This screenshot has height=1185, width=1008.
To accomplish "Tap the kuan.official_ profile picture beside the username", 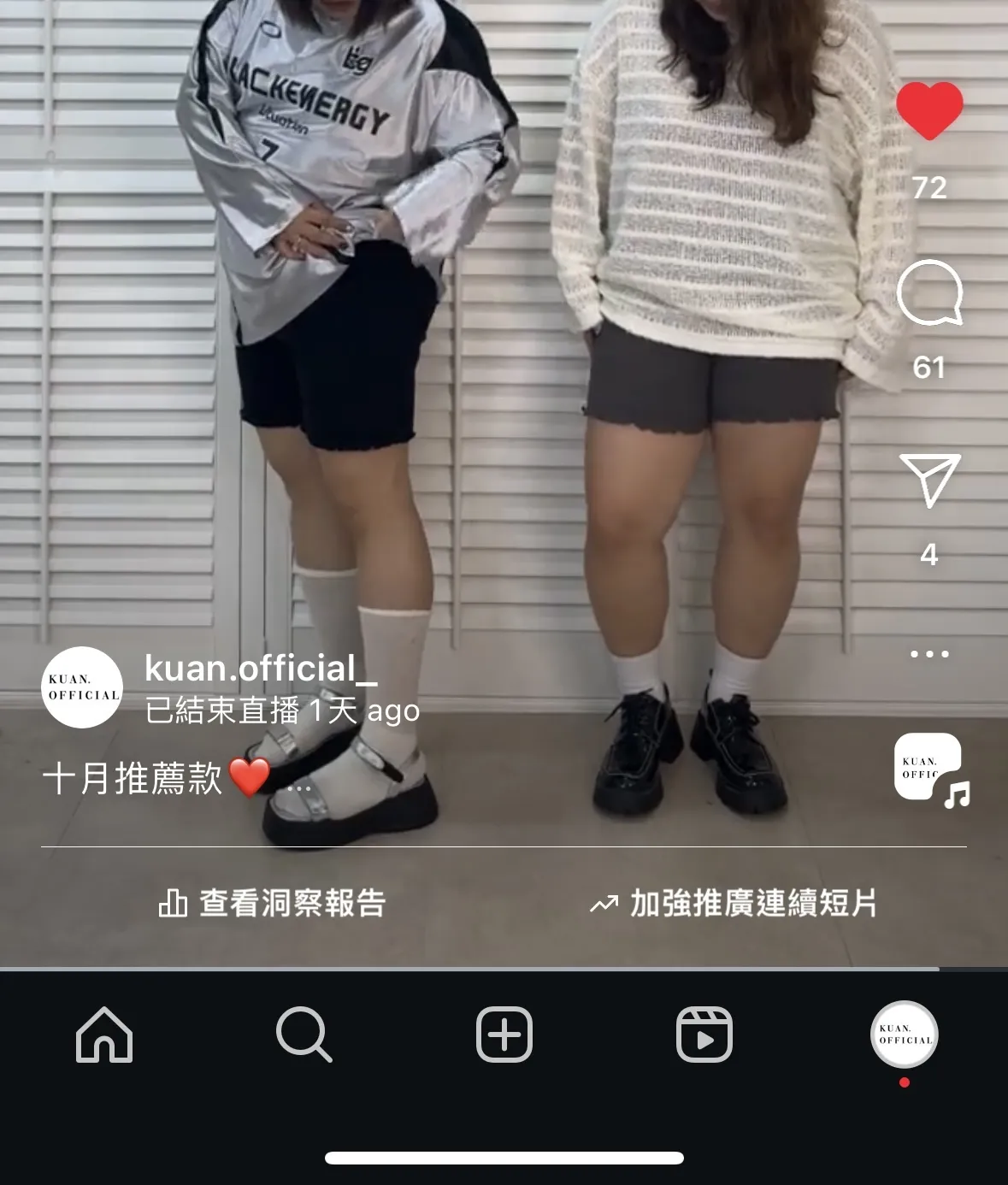I will click(82, 687).
